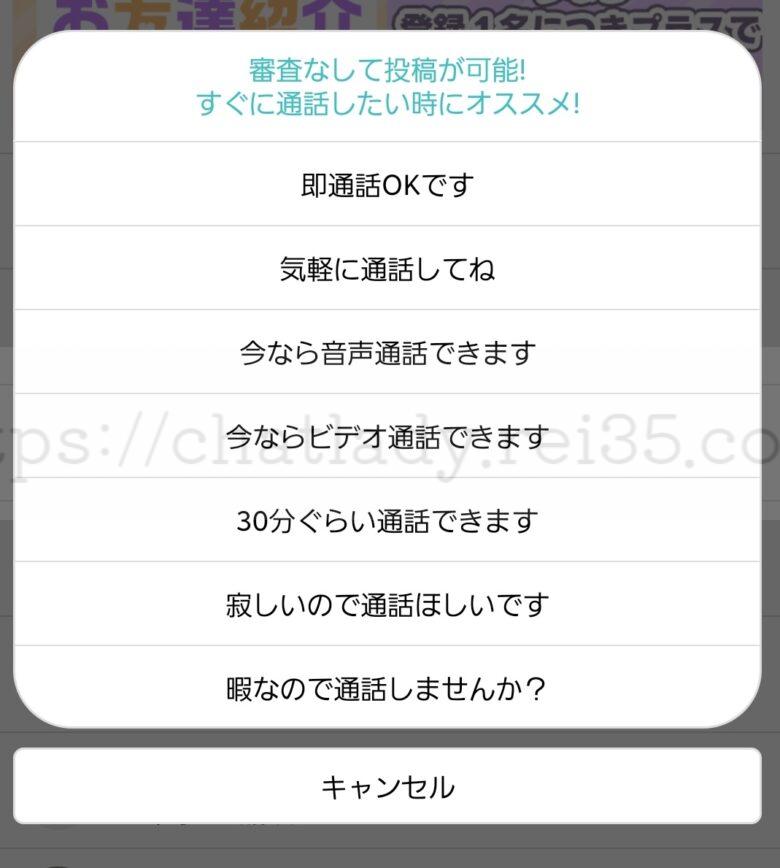
Task: Select 暇なので通話しませんか? message
Action: (387, 689)
